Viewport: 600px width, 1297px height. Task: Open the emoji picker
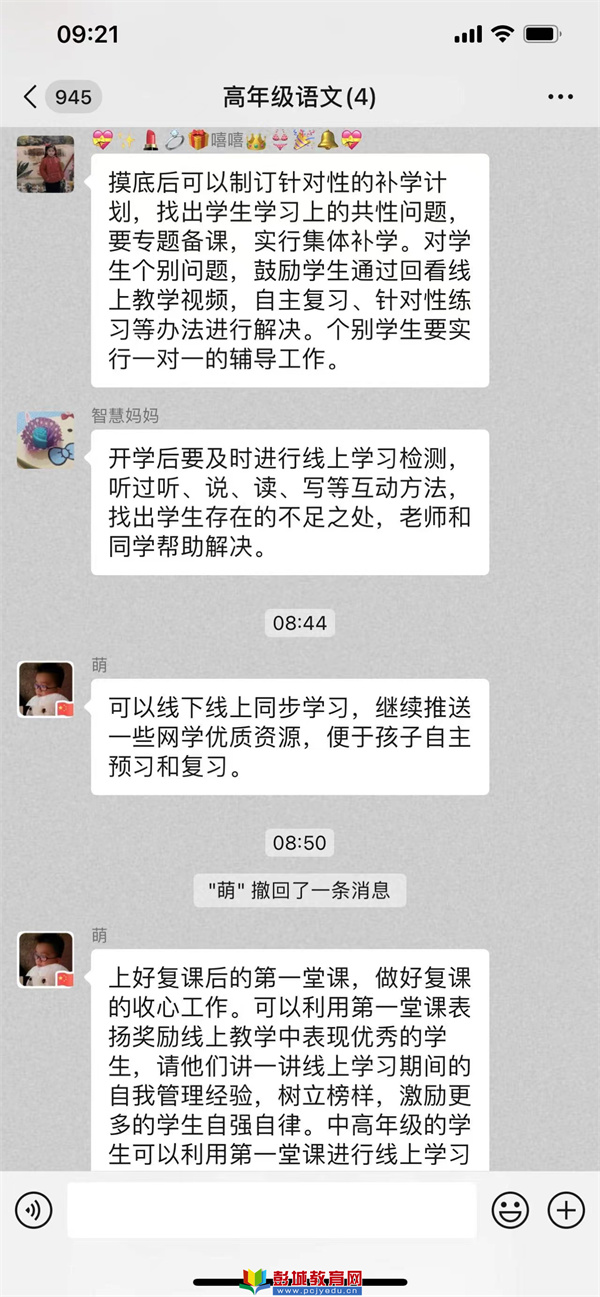click(510, 1211)
